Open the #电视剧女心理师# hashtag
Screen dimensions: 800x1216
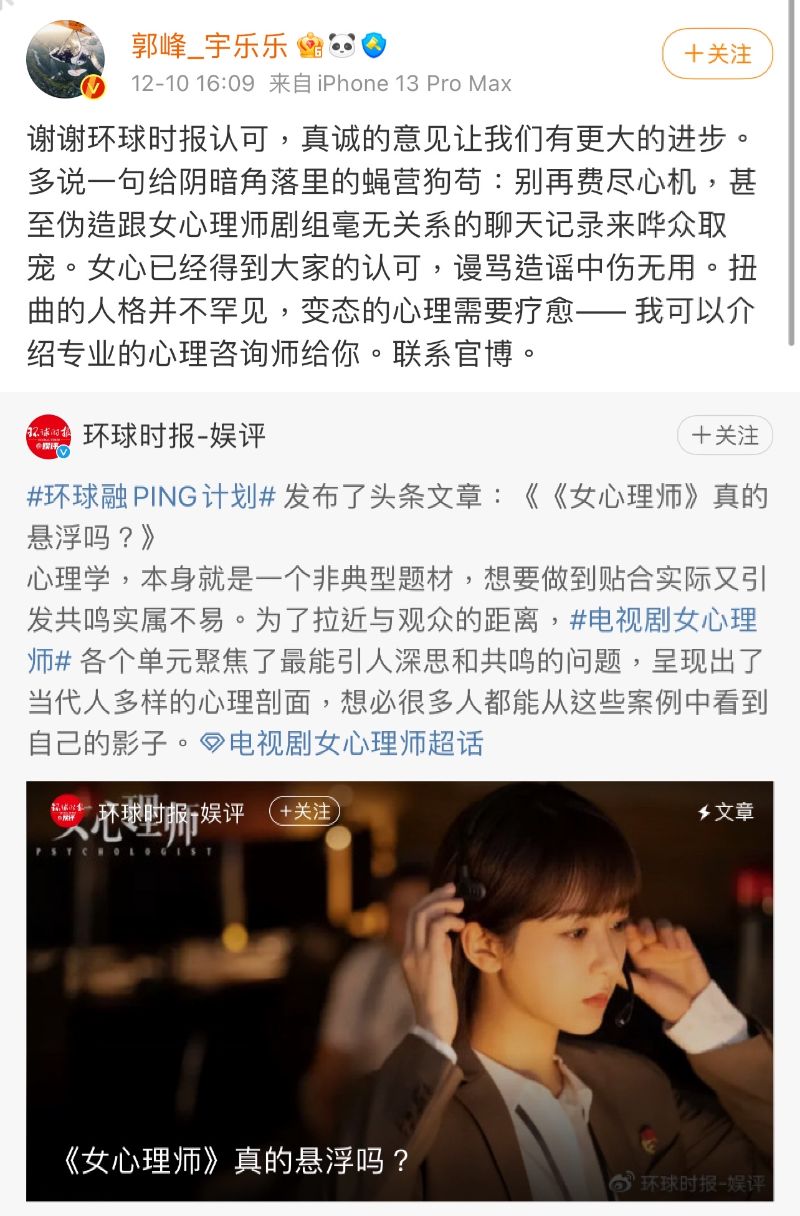663,620
